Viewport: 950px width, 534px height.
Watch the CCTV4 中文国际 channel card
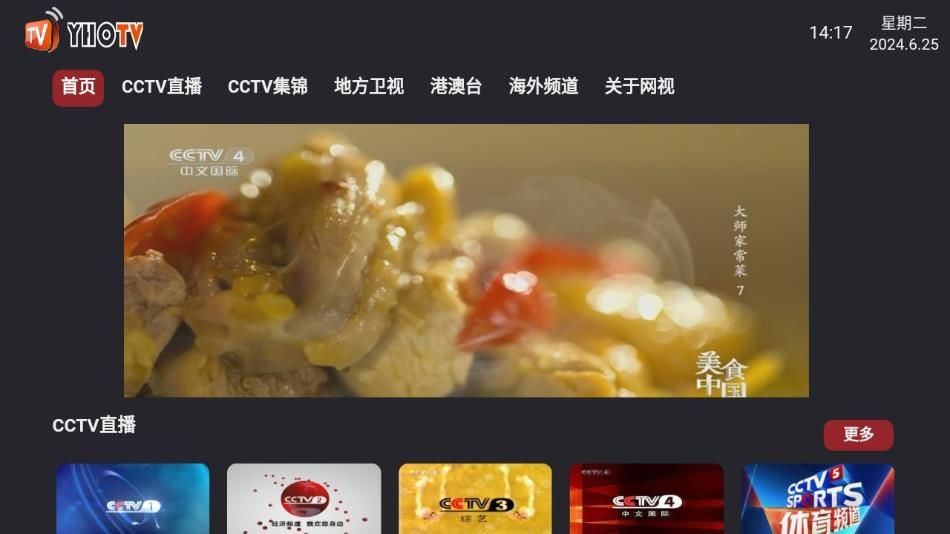coord(646,498)
